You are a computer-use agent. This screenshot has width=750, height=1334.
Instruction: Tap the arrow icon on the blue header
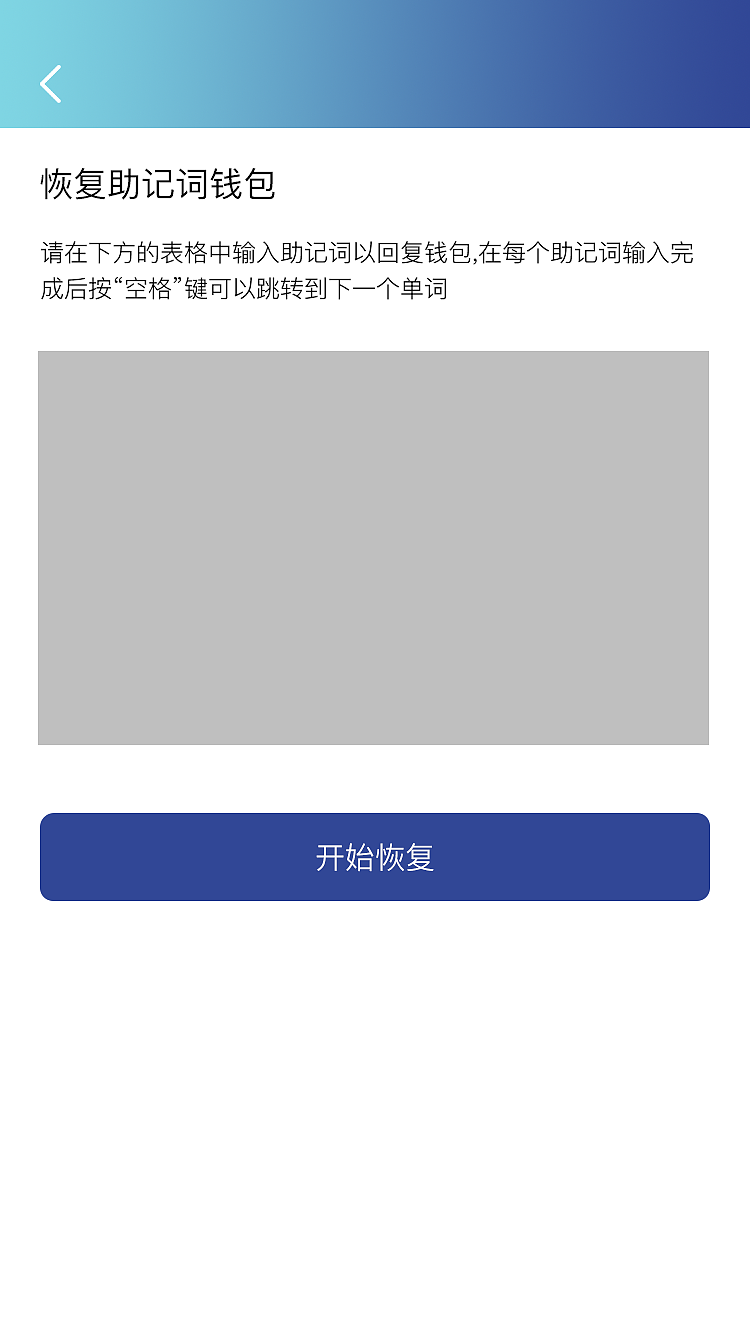tap(49, 84)
